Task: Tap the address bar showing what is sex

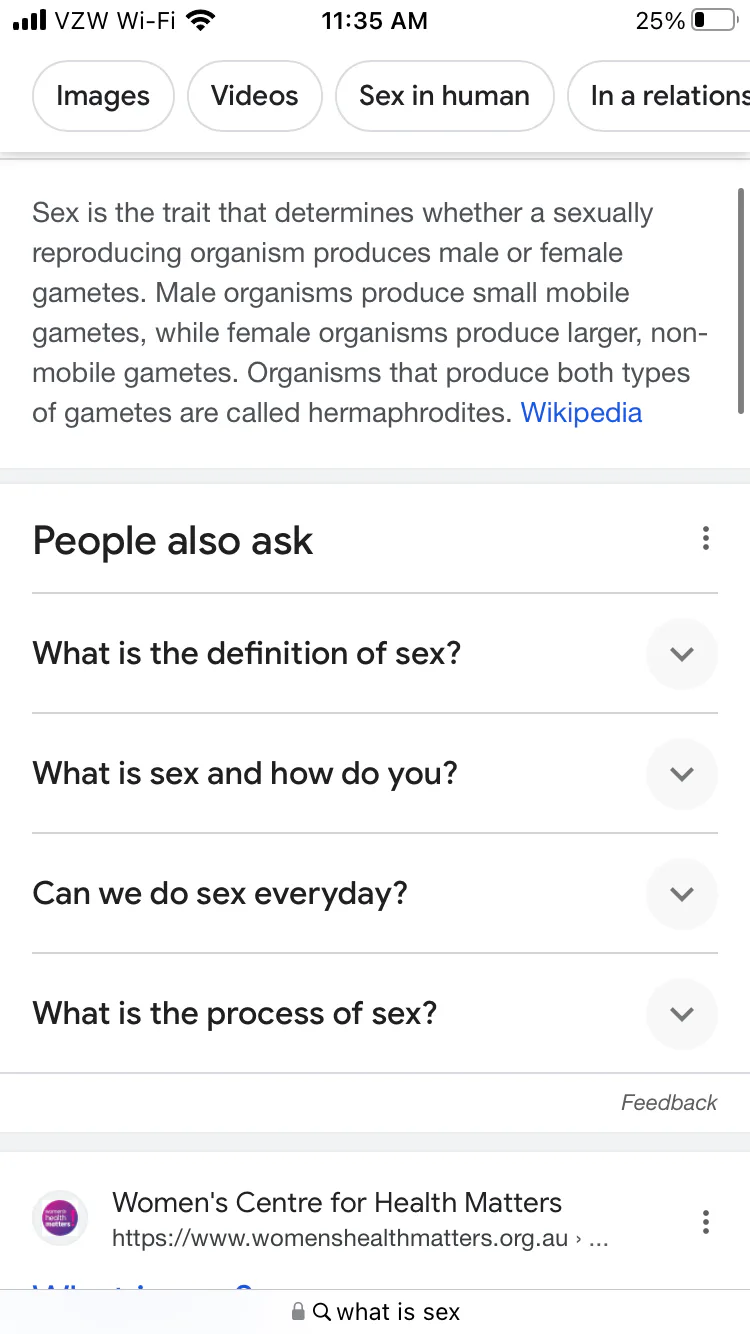Action: (x=375, y=1312)
